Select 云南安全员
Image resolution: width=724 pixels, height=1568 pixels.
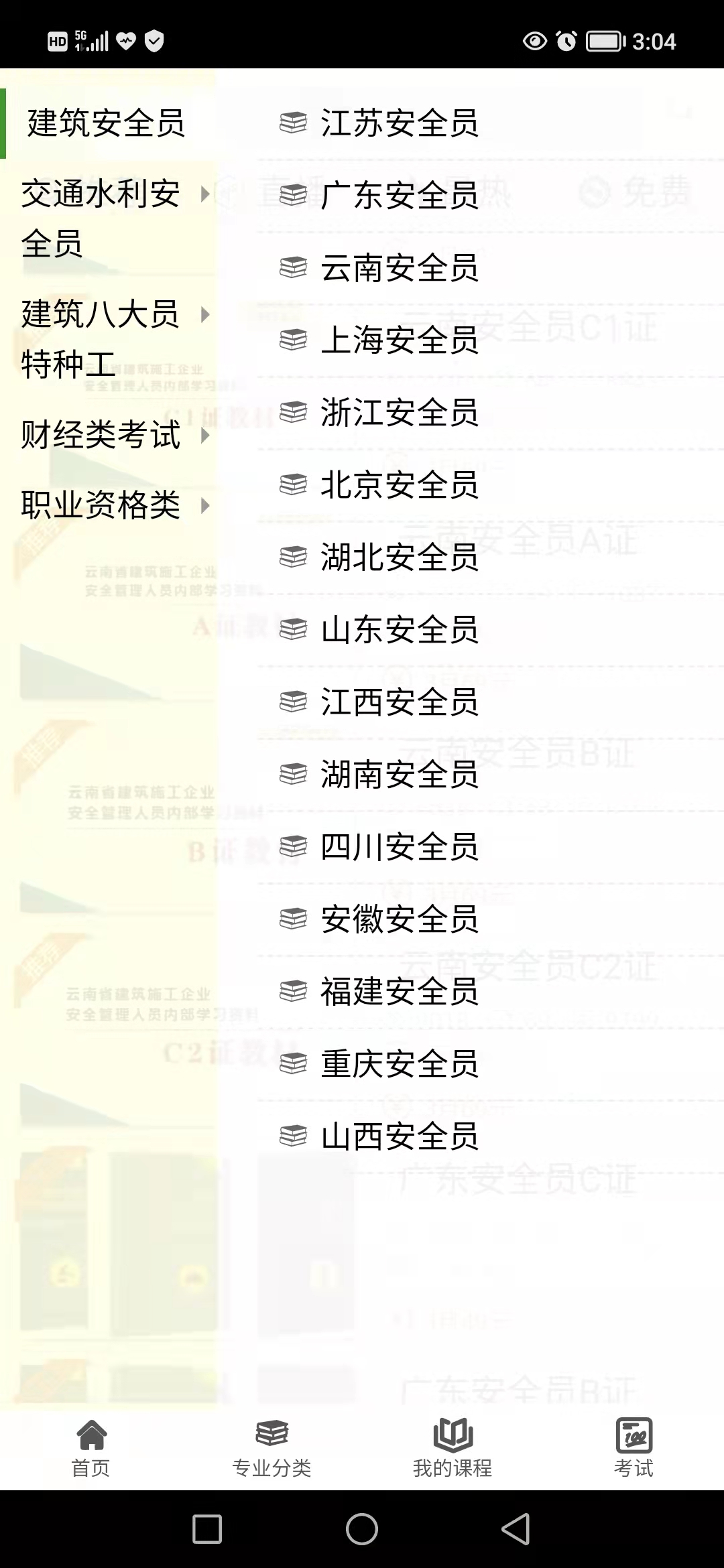coord(379,268)
